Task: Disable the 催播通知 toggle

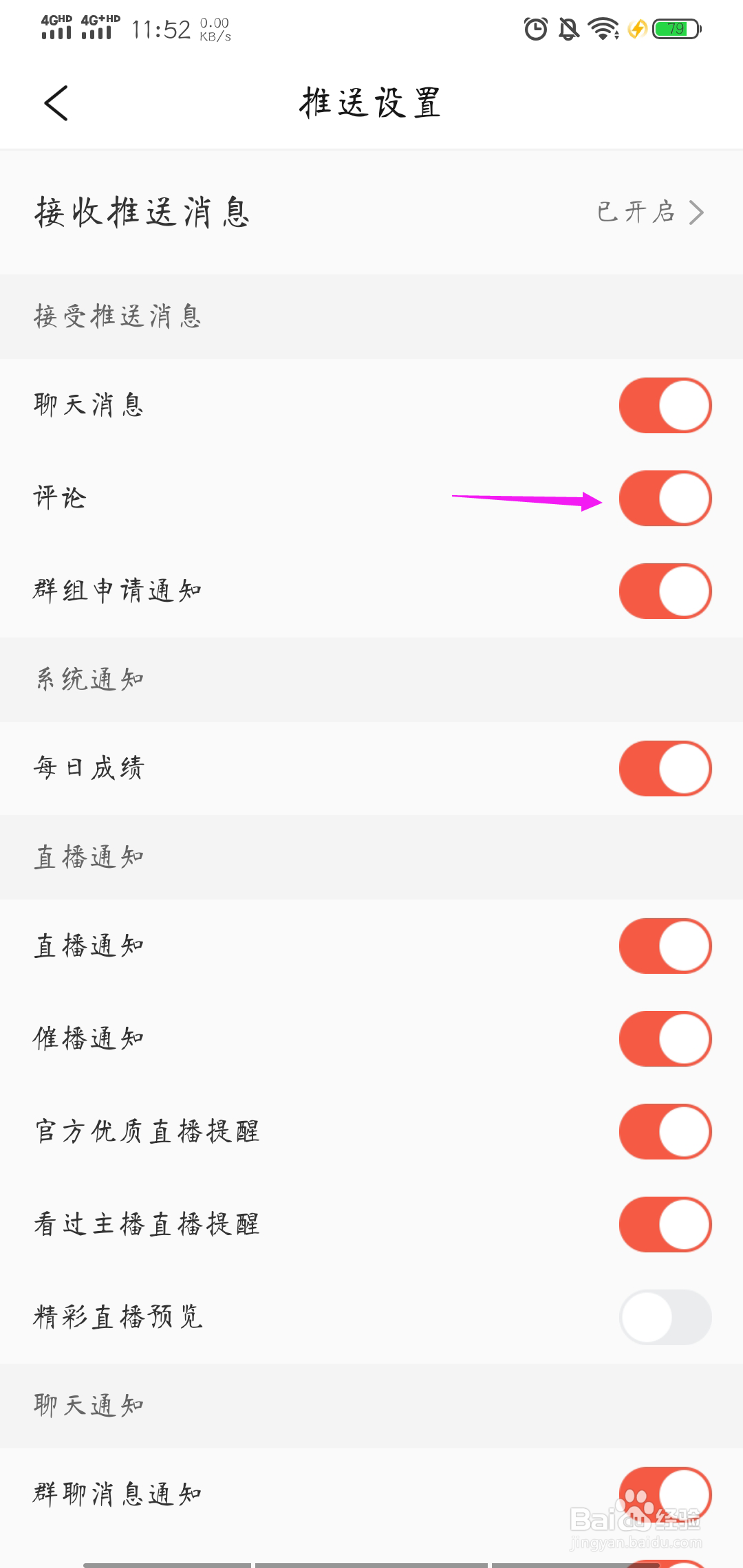Action: coord(665,1038)
